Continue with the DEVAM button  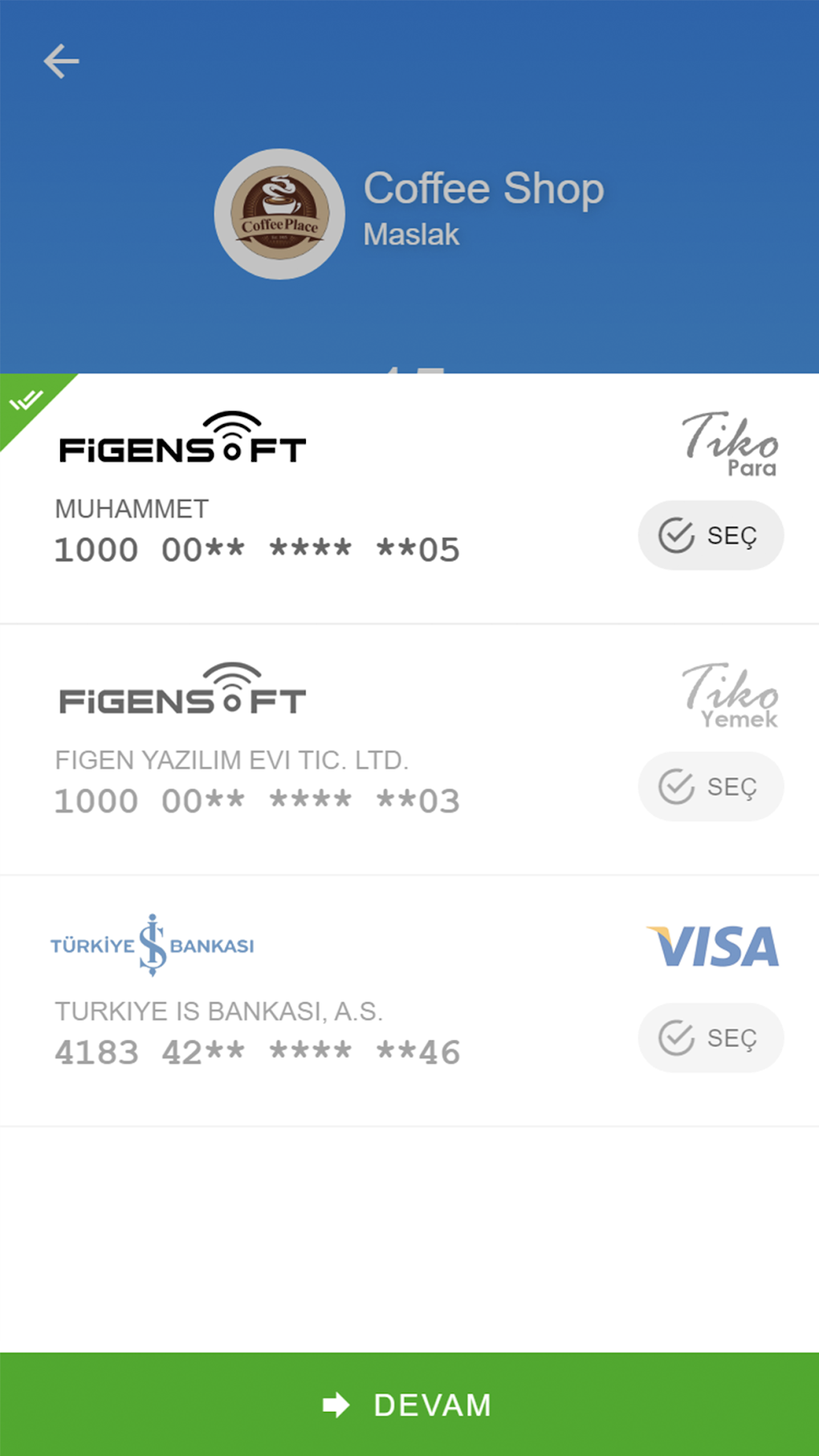(x=409, y=1405)
